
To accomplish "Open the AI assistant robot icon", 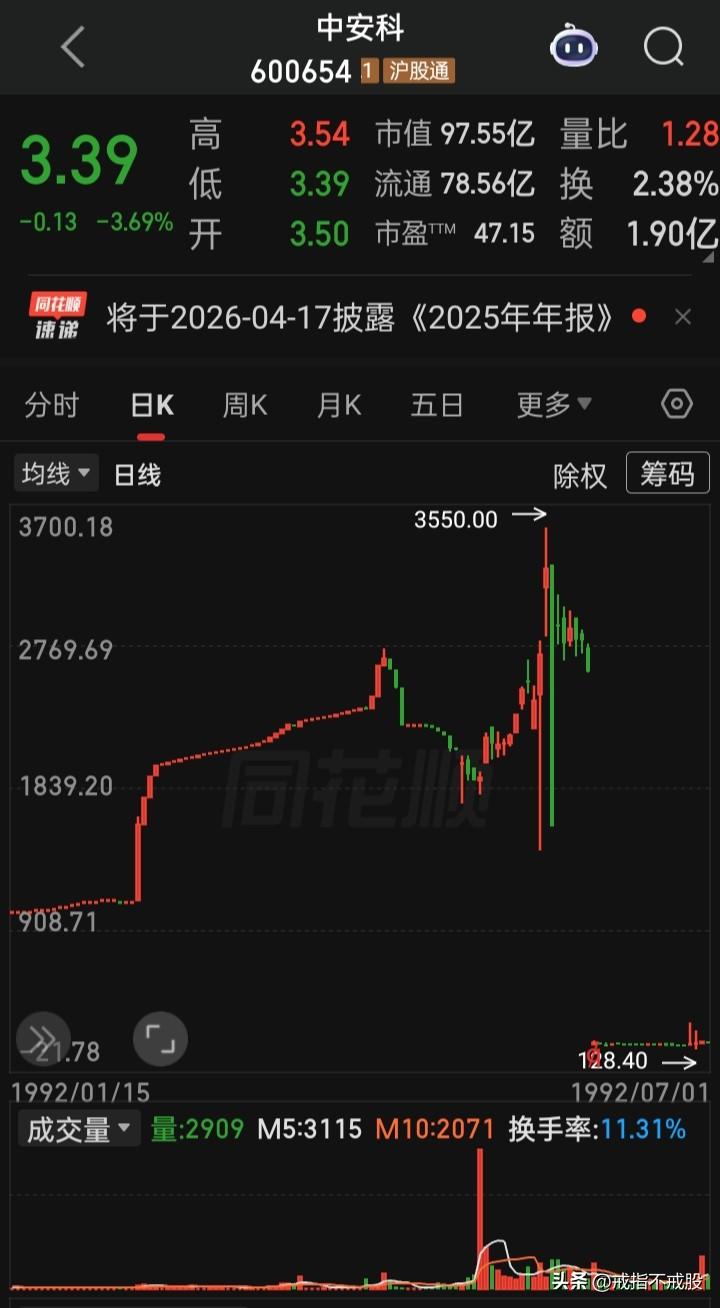I will [x=572, y=44].
